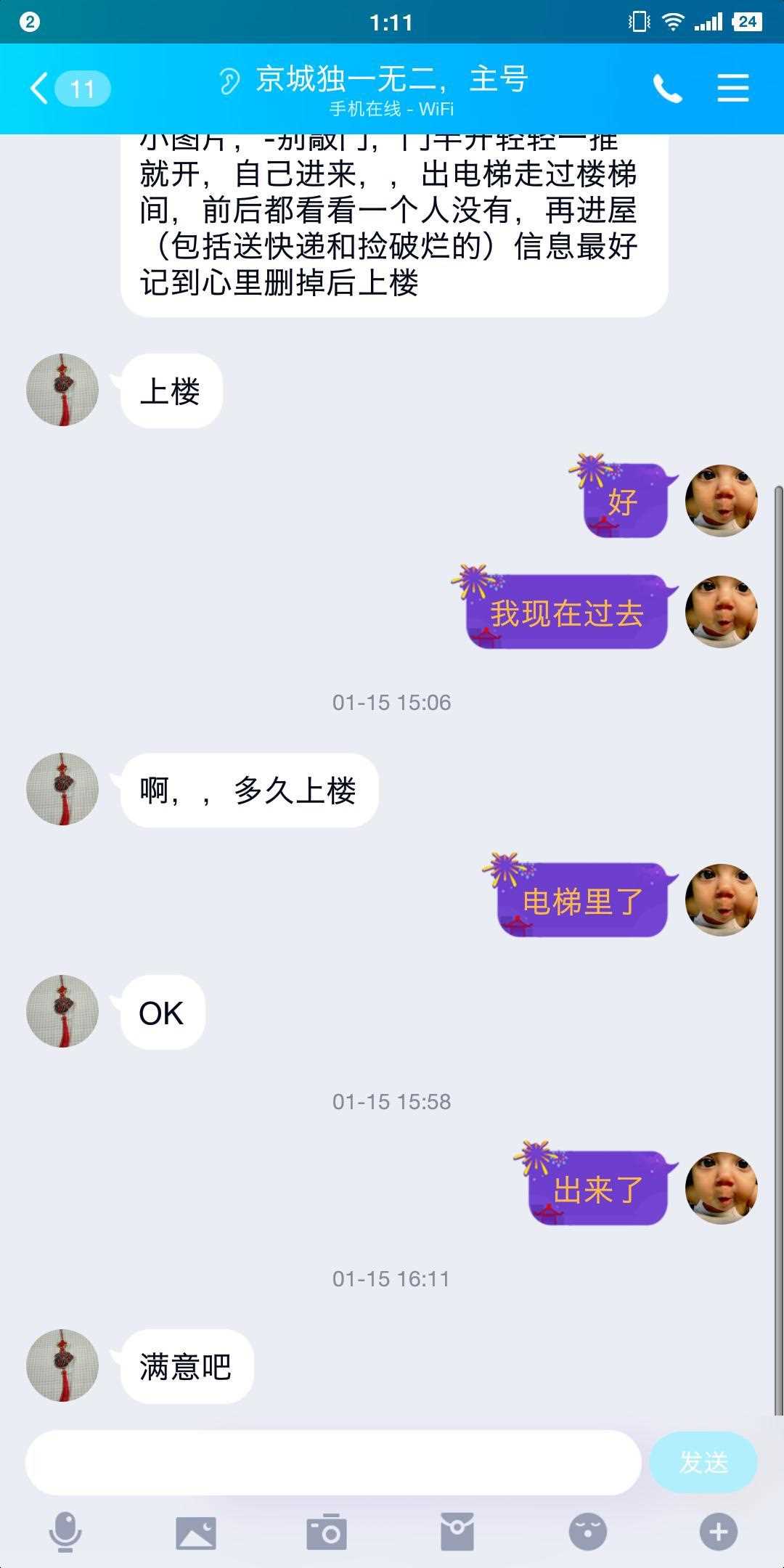784x1568 pixels.
Task: Tap the message input field
Action: click(333, 1463)
